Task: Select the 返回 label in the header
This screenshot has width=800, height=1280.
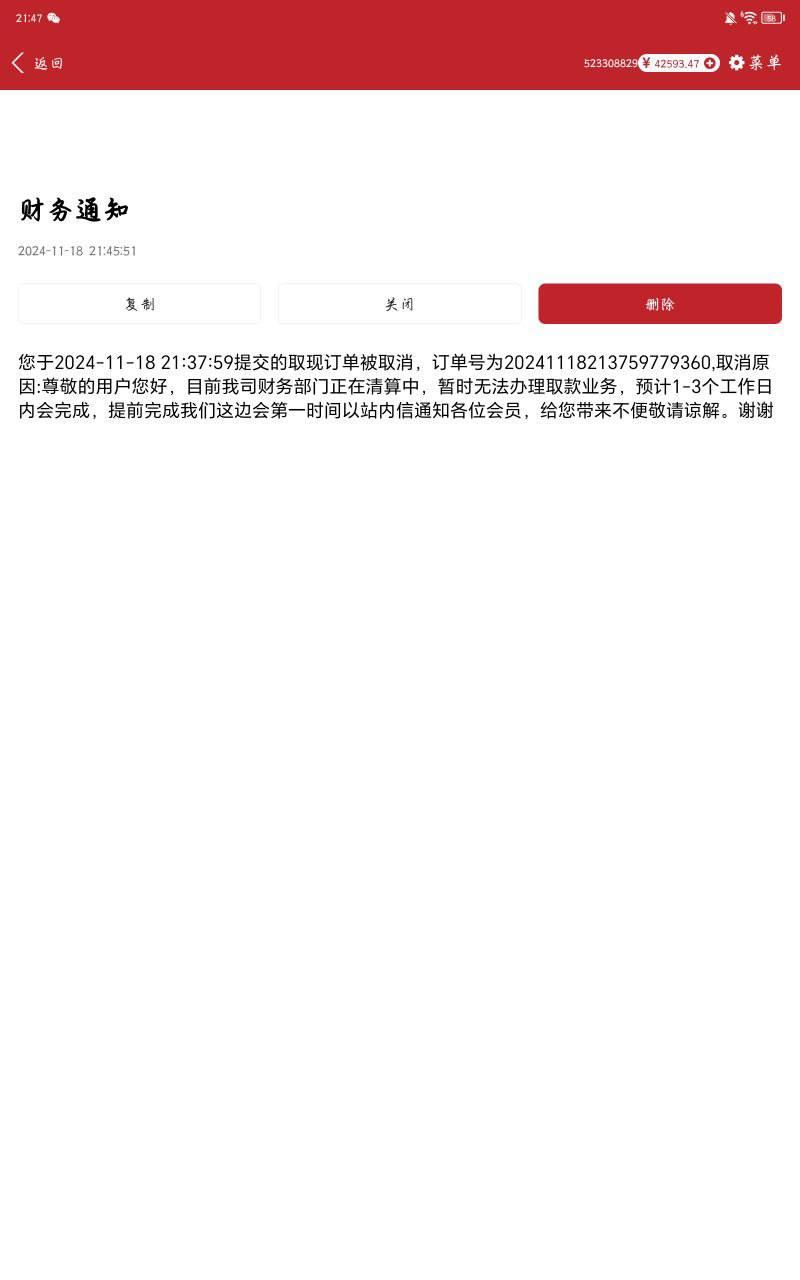Action: coord(50,63)
